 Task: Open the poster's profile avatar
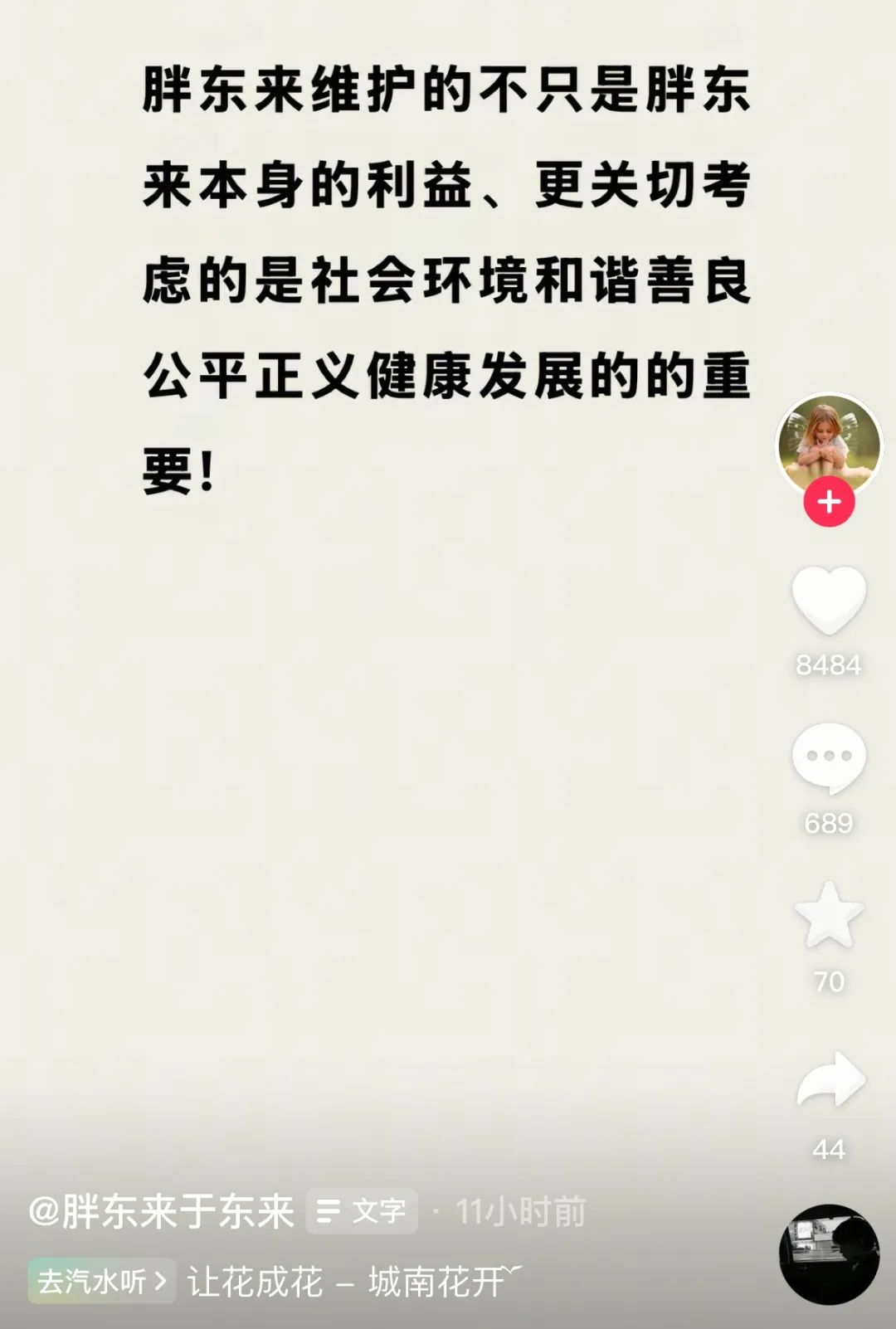point(828,444)
